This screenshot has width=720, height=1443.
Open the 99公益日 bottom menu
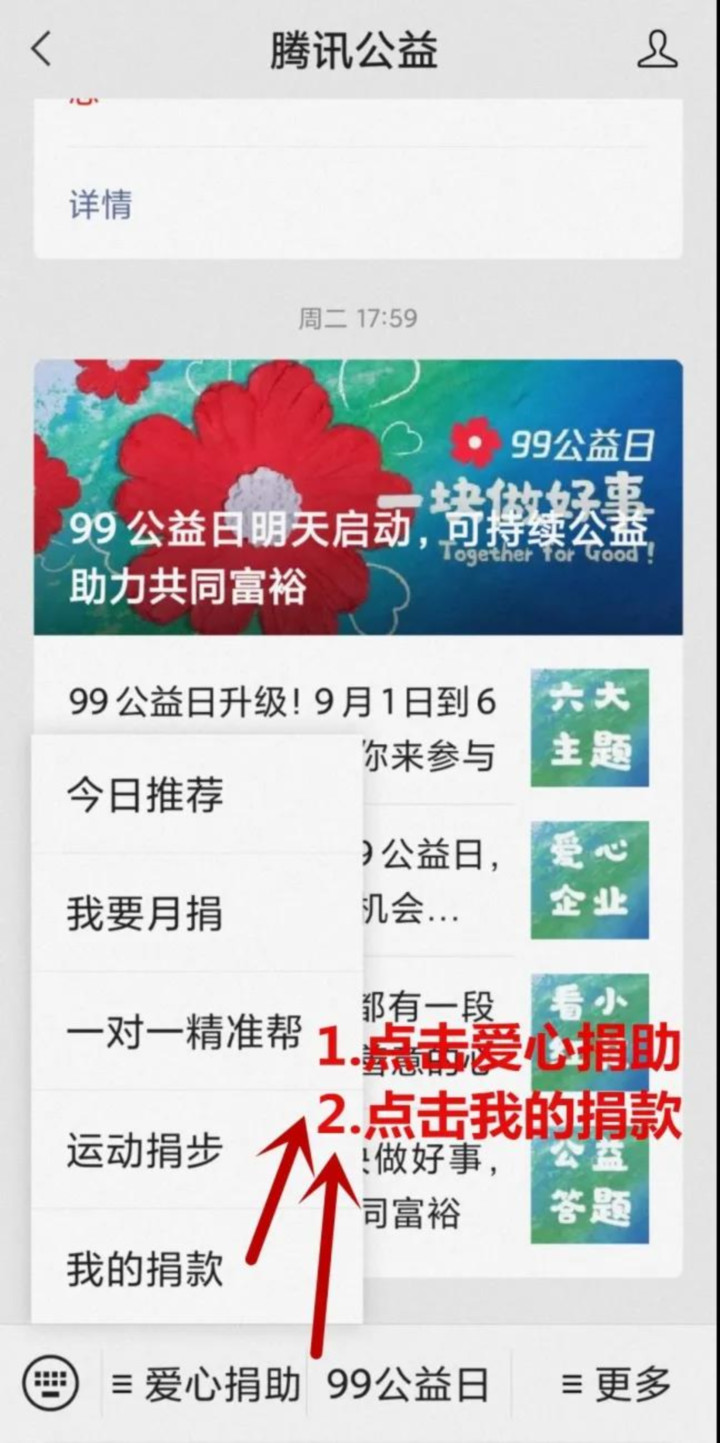coord(408,1385)
